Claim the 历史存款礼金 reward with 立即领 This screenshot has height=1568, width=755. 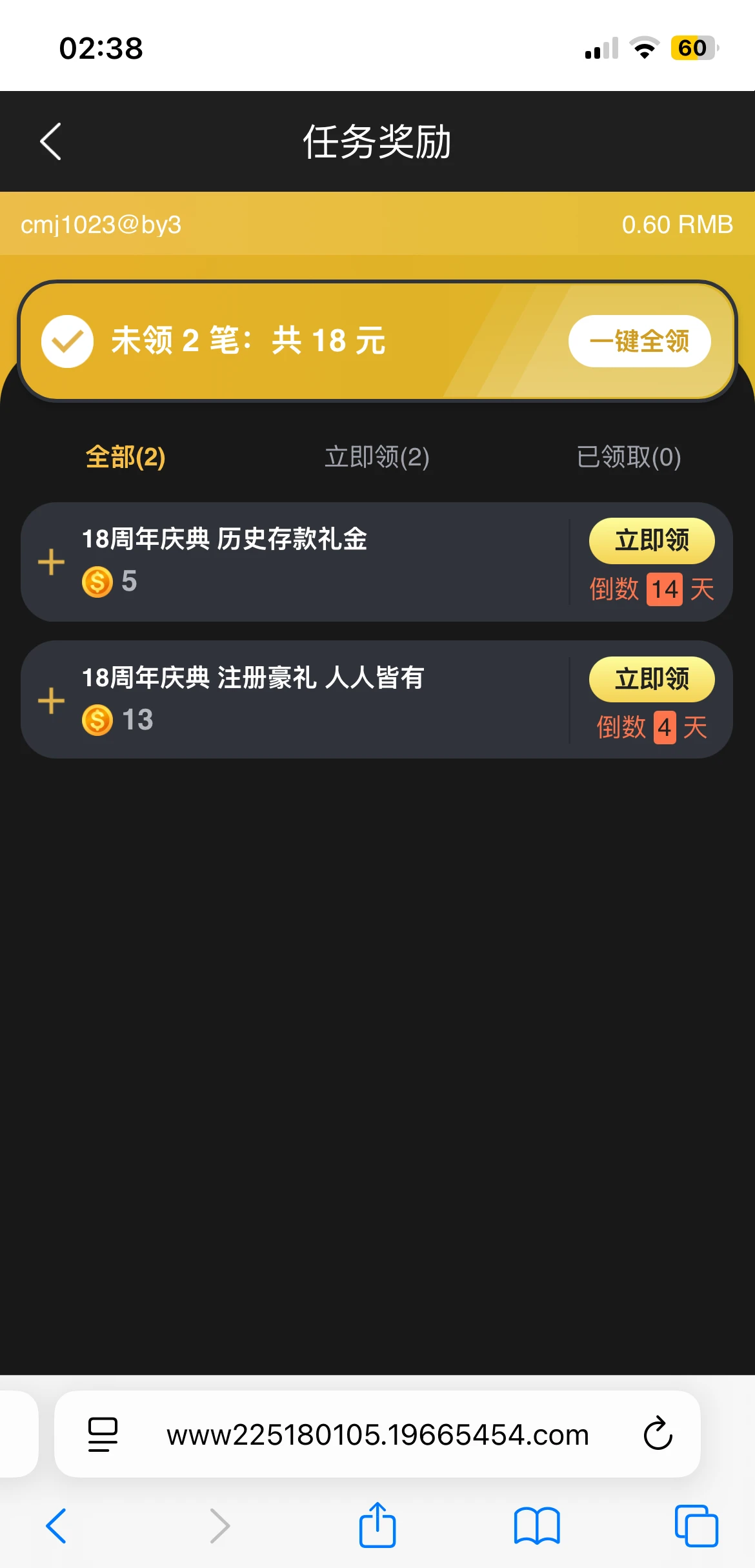pyautogui.click(x=651, y=540)
